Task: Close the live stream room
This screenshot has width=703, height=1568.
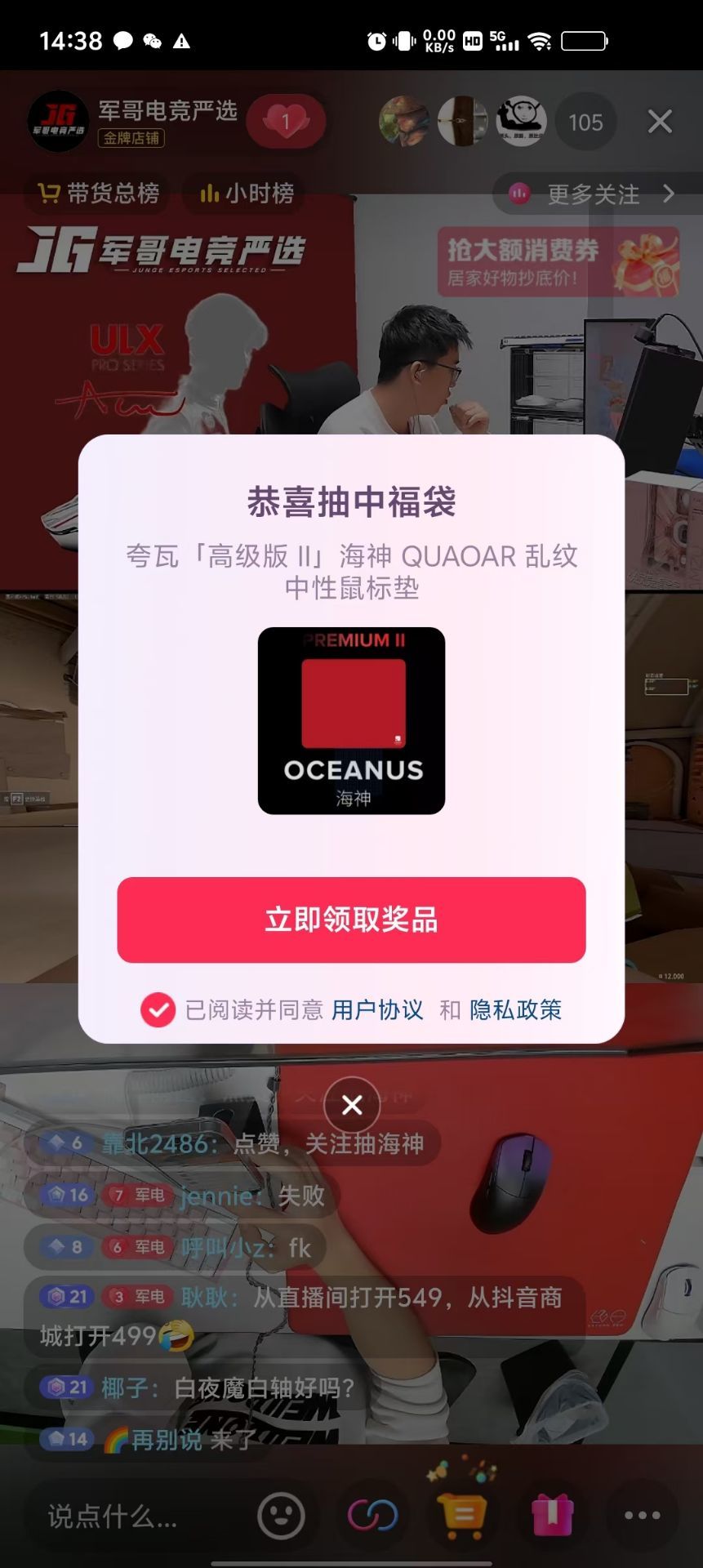Action: click(660, 122)
